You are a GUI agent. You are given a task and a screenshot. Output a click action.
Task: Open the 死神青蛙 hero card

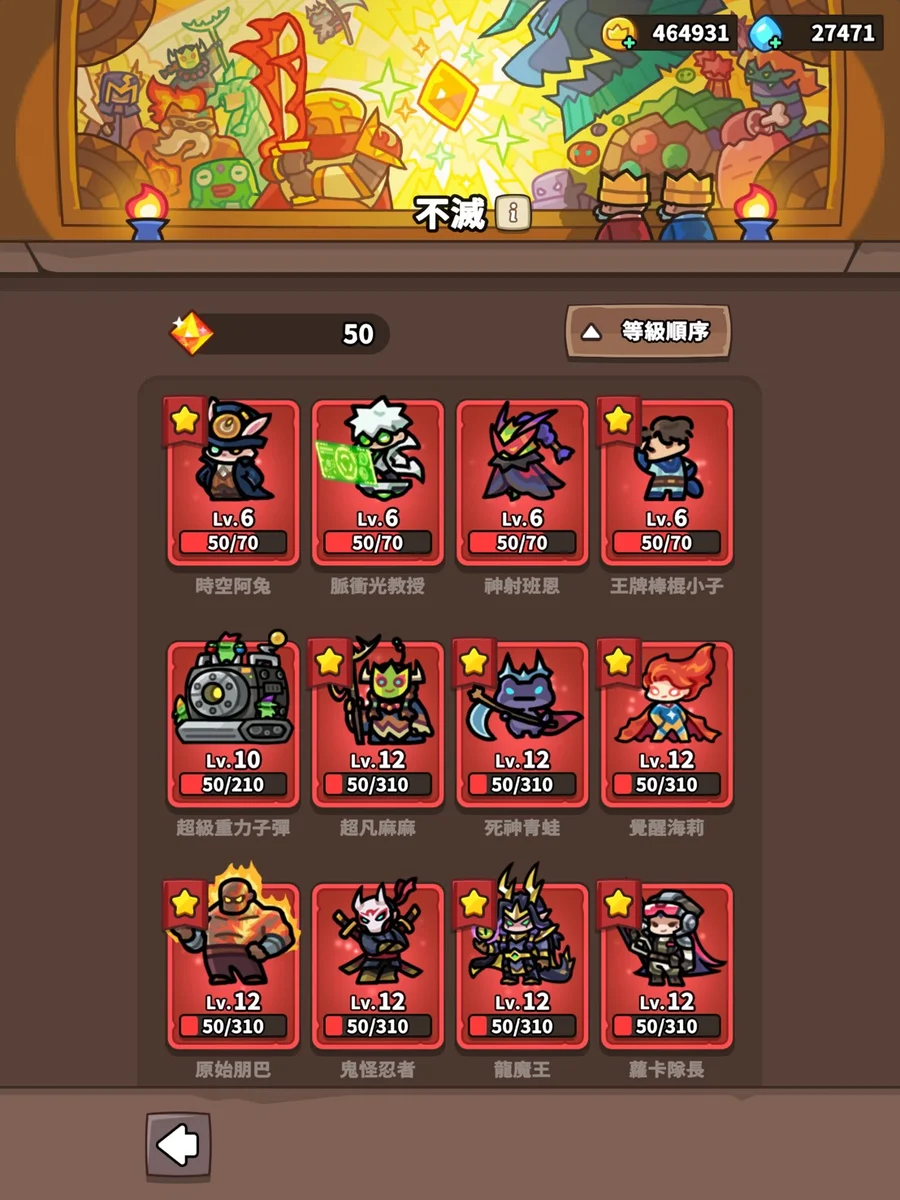click(522, 722)
